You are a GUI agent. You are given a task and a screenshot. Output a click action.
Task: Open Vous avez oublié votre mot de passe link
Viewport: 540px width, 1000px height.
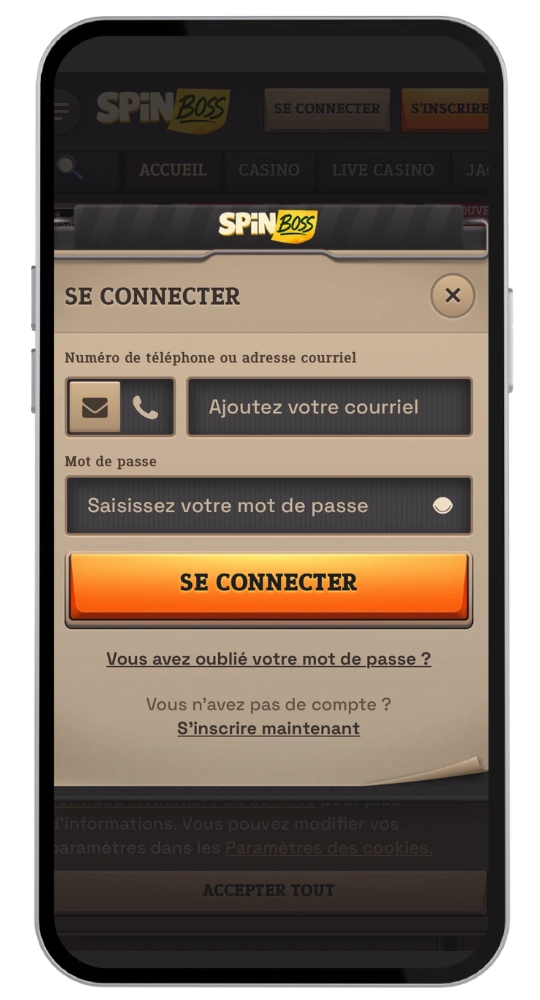268,659
